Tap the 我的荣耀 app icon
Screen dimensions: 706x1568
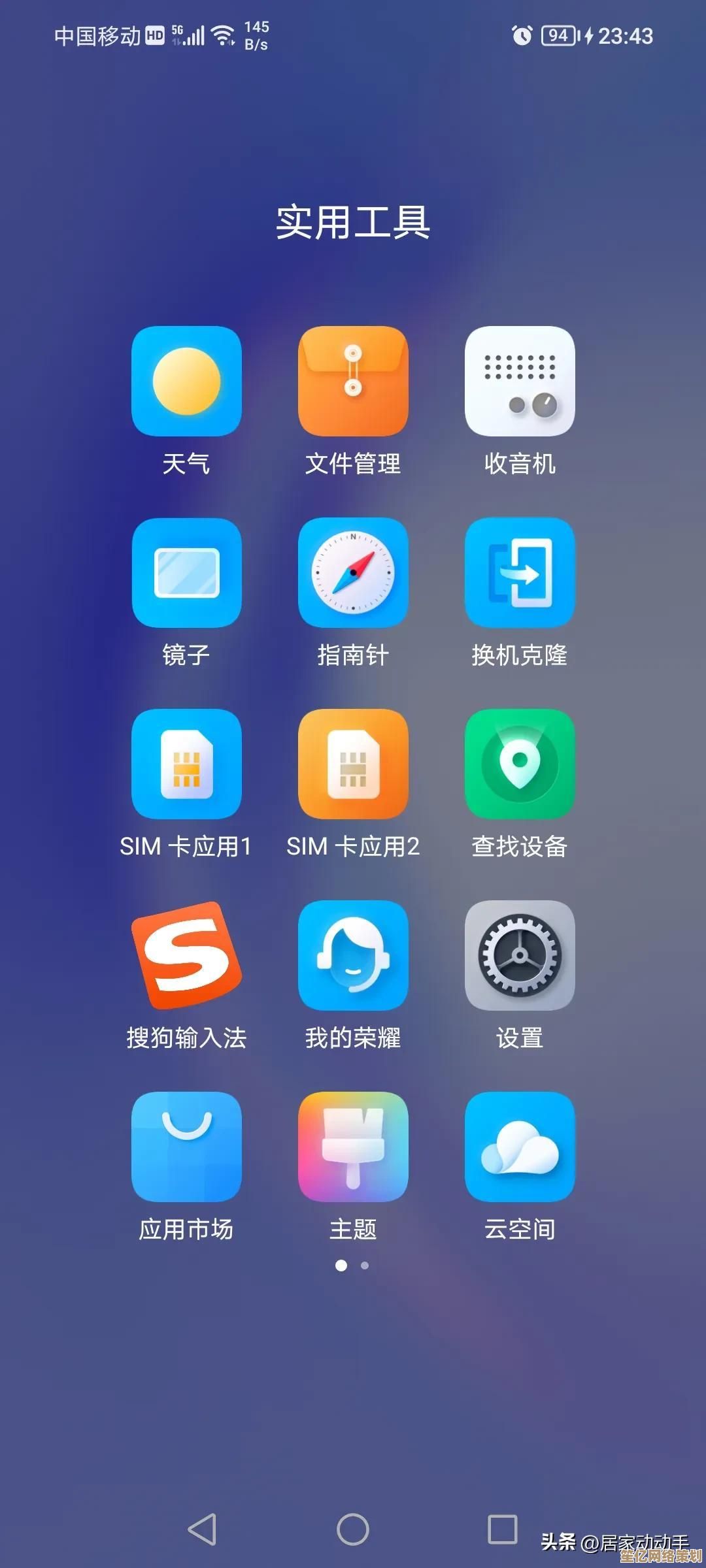click(x=353, y=955)
